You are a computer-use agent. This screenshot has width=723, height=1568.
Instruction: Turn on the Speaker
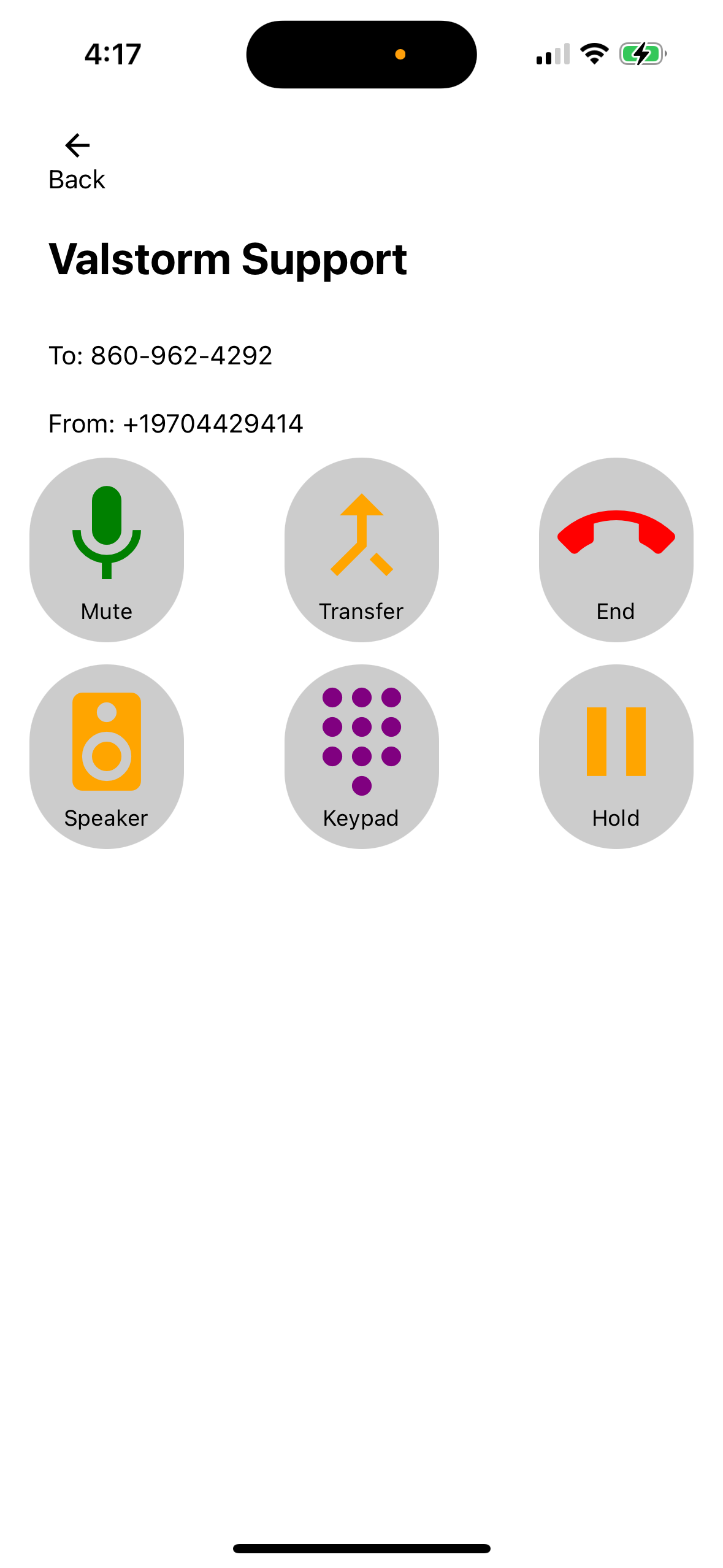[107, 756]
